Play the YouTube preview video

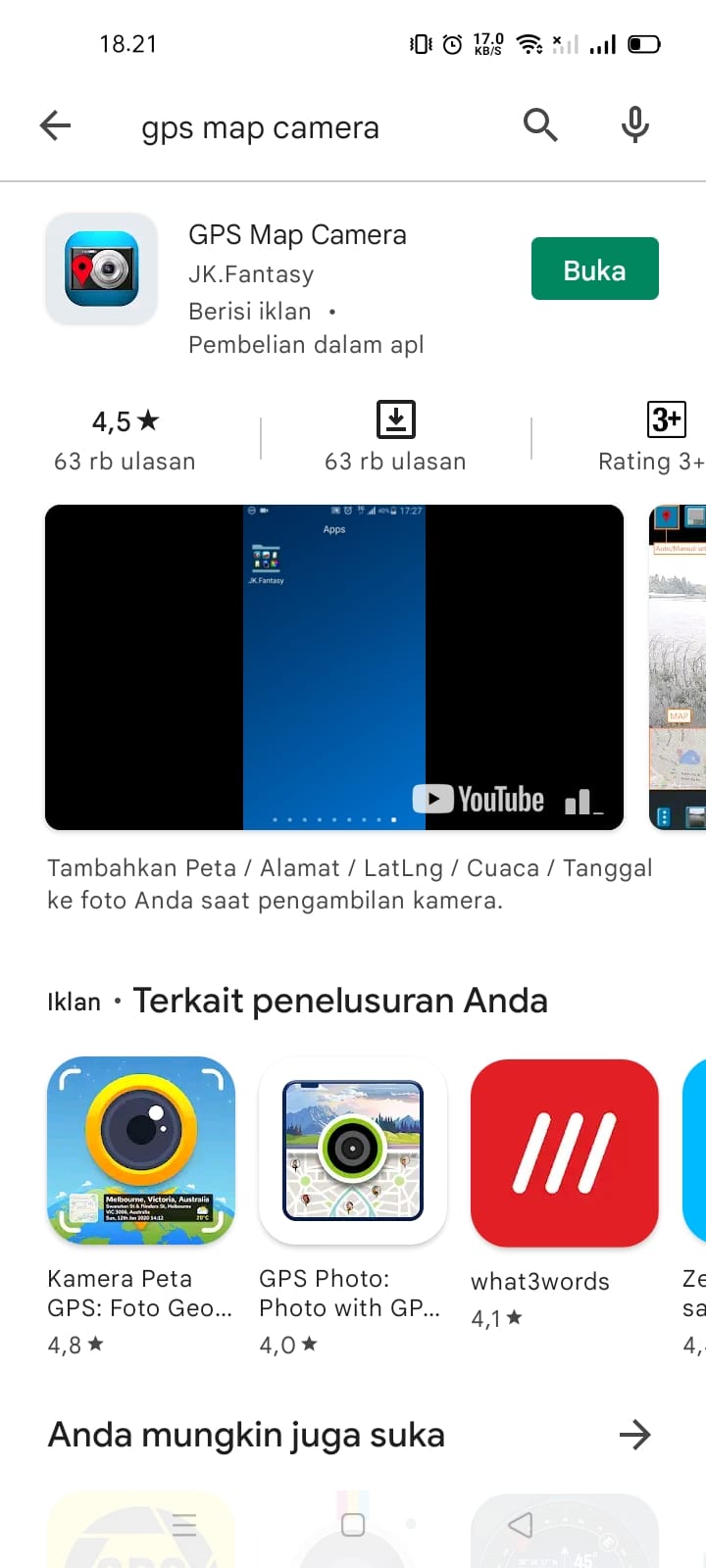pyautogui.click(x=333, y=667)
